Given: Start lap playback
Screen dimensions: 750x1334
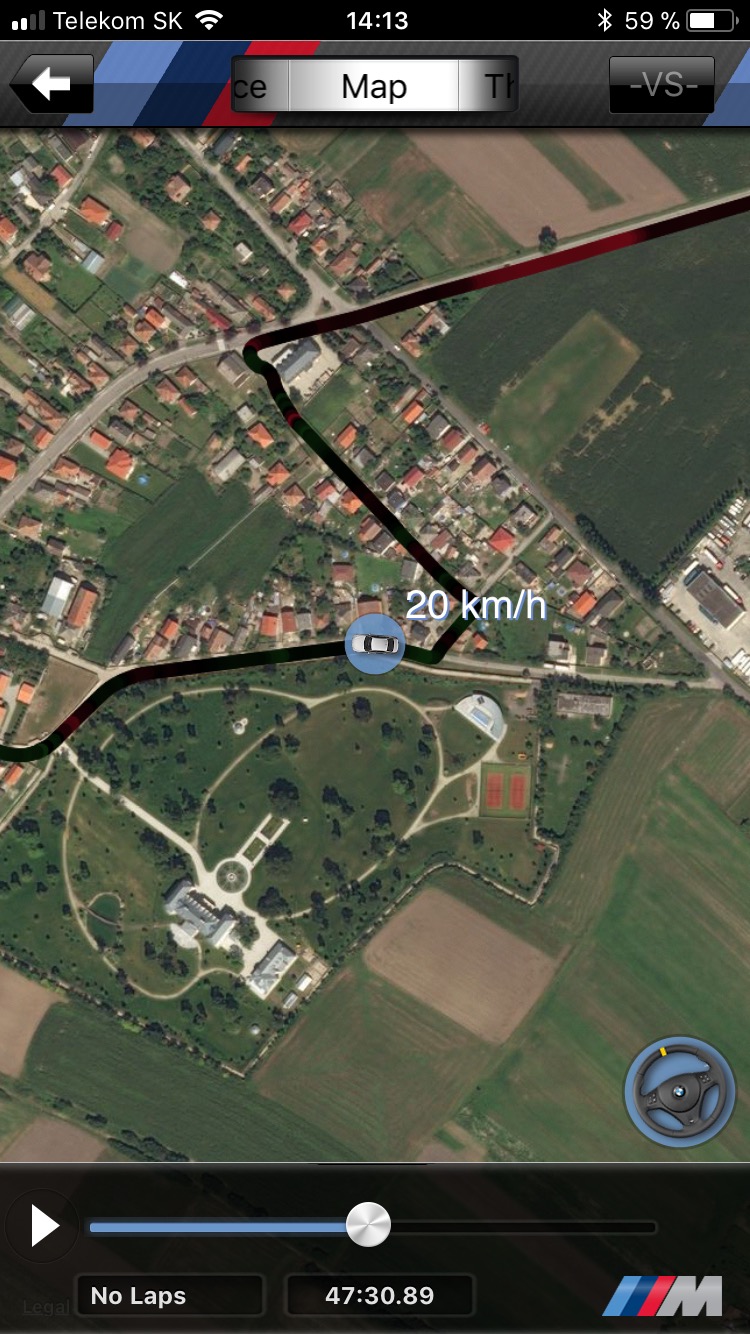Looking at the screenshot, I should (x=44, y=1225).
